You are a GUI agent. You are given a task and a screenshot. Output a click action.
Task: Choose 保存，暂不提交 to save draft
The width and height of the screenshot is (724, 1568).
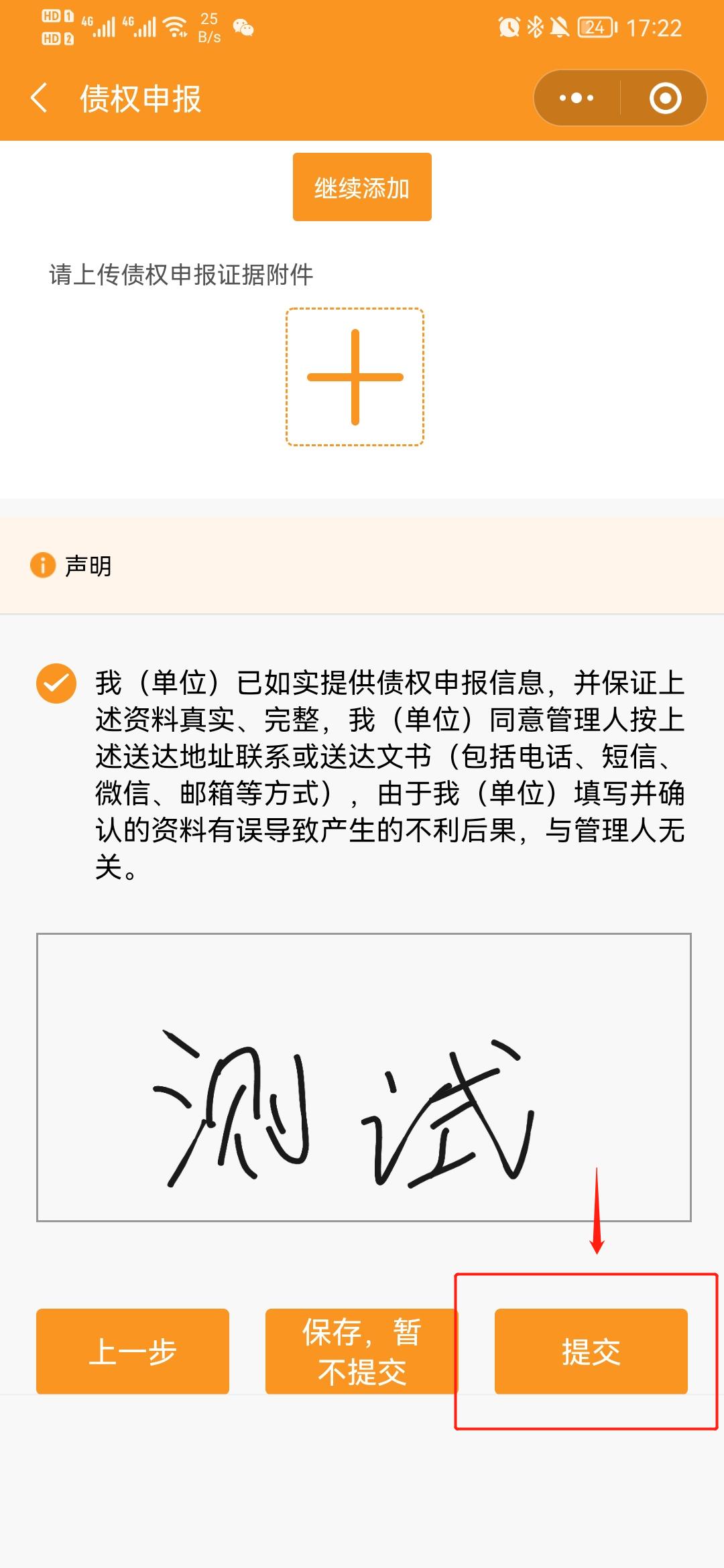361,1351
